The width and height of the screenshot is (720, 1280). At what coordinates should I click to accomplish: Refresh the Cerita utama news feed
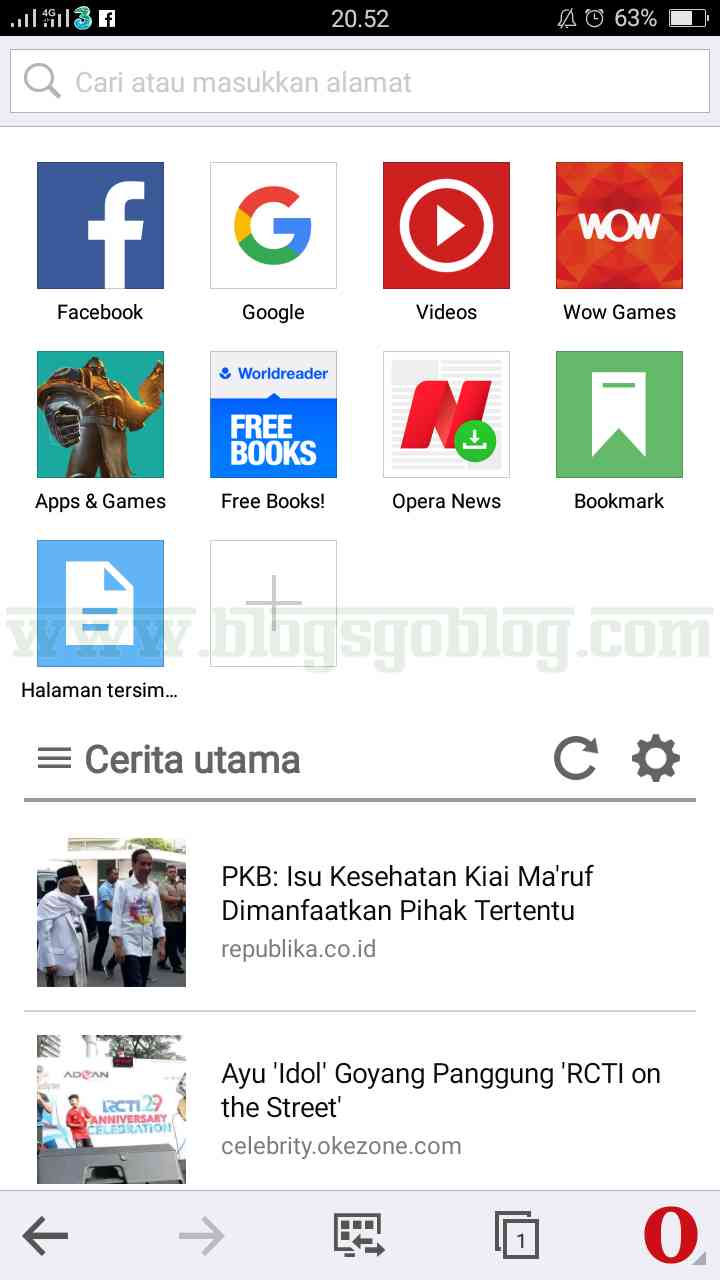click(576, 759)
